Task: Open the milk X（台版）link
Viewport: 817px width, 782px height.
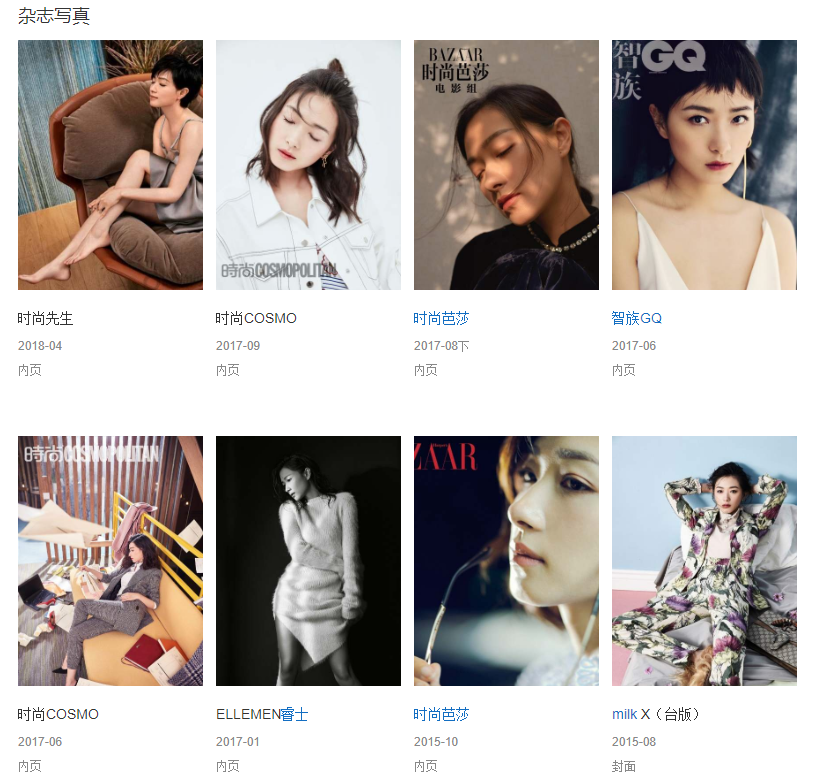Action: tap(624, 714)
